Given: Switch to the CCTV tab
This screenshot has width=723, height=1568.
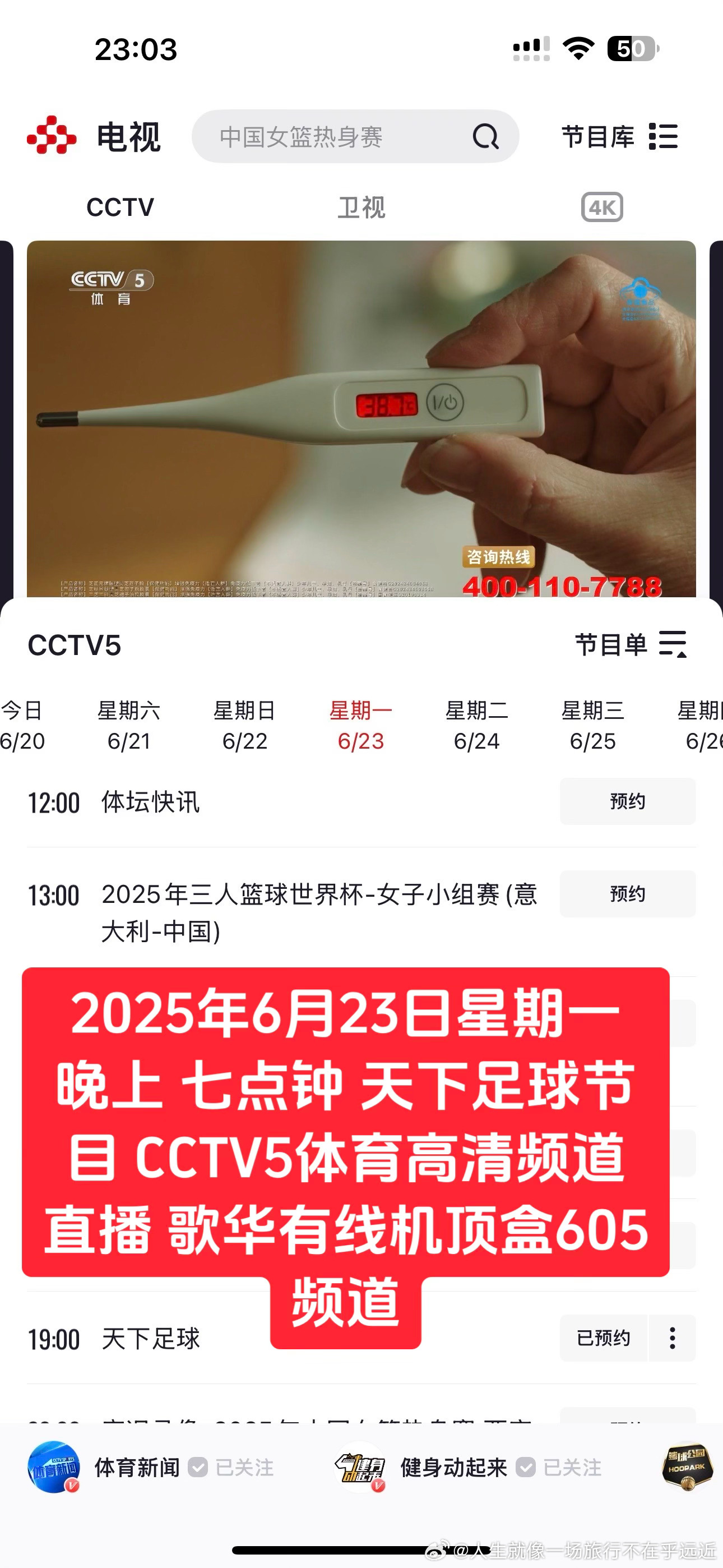Looking at the screenshot, I should [120, 207].
